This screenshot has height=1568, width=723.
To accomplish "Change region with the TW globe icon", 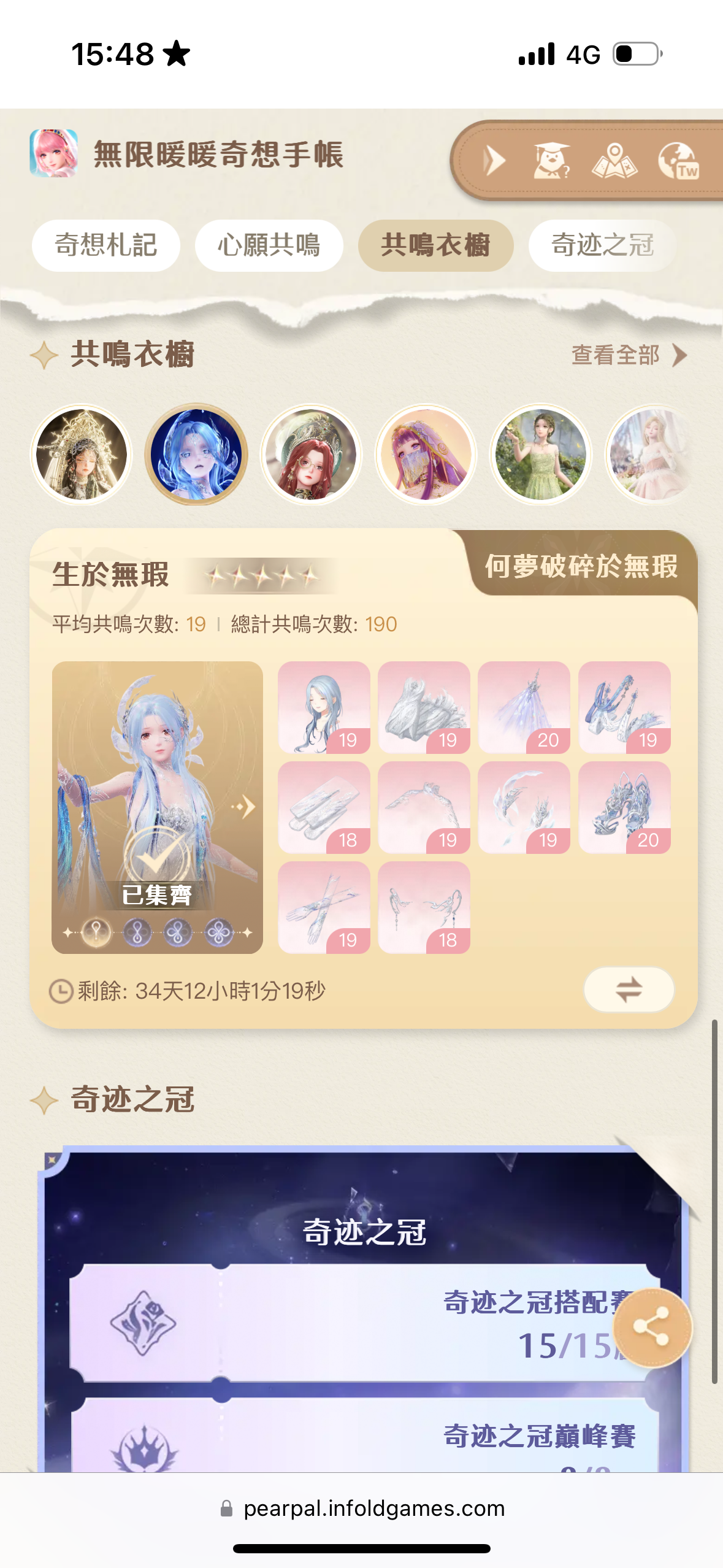I will pyautogui.click(x=678, y=161).
